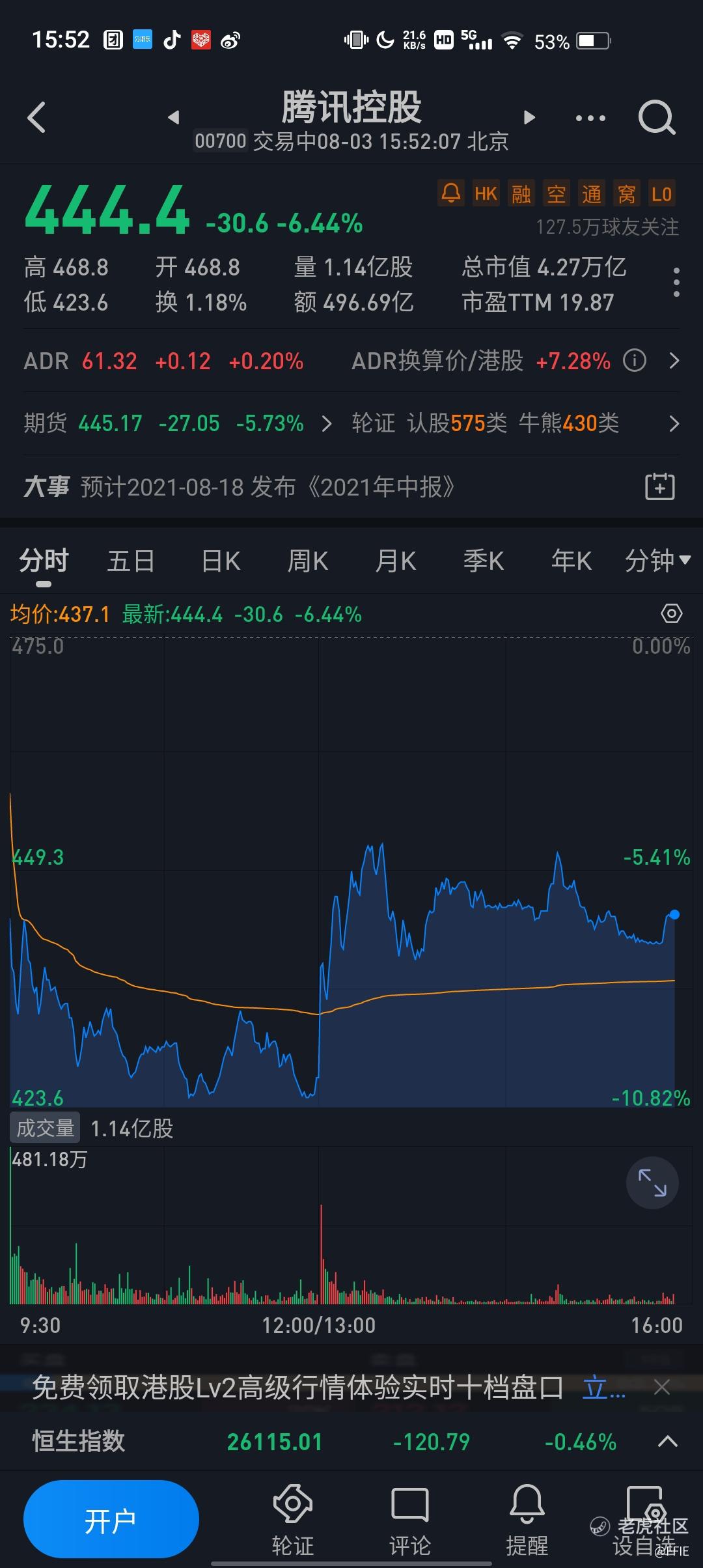Image resolution: width=703 pixels, height=1568 pixels.
Task: Switch to the previous stock with the left triangle
Action: [x=174, y=117]
